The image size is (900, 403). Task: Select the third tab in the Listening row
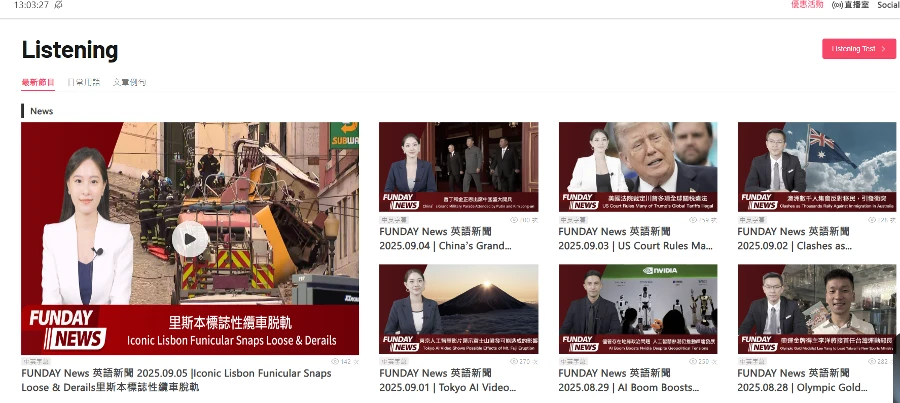tap(129, 83)
